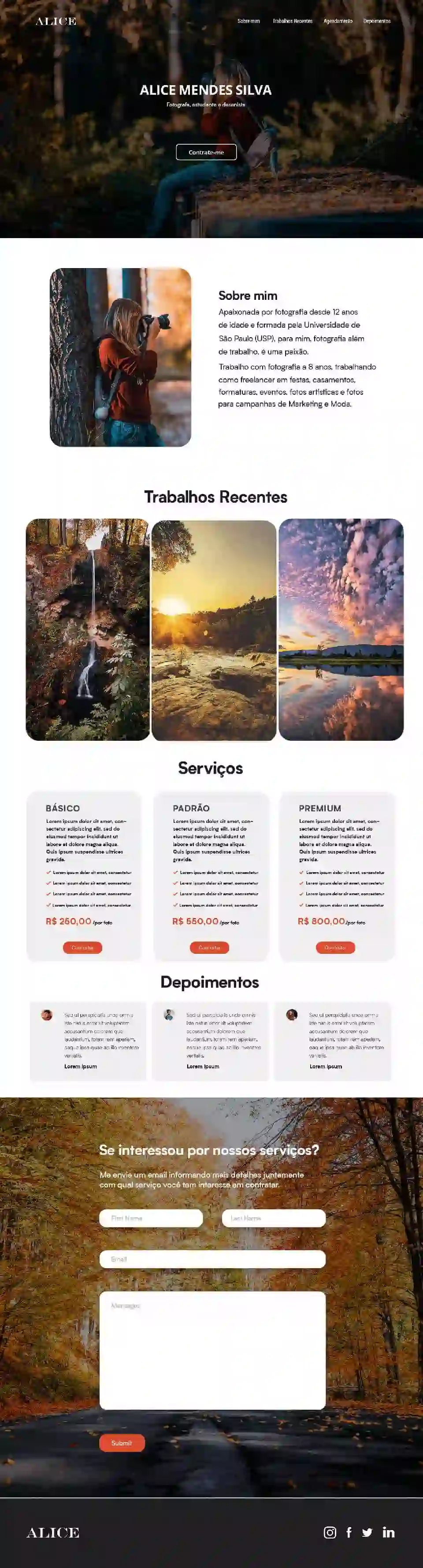
Task: Tap the Contrate-me button
Action: [x=206, y=152]
